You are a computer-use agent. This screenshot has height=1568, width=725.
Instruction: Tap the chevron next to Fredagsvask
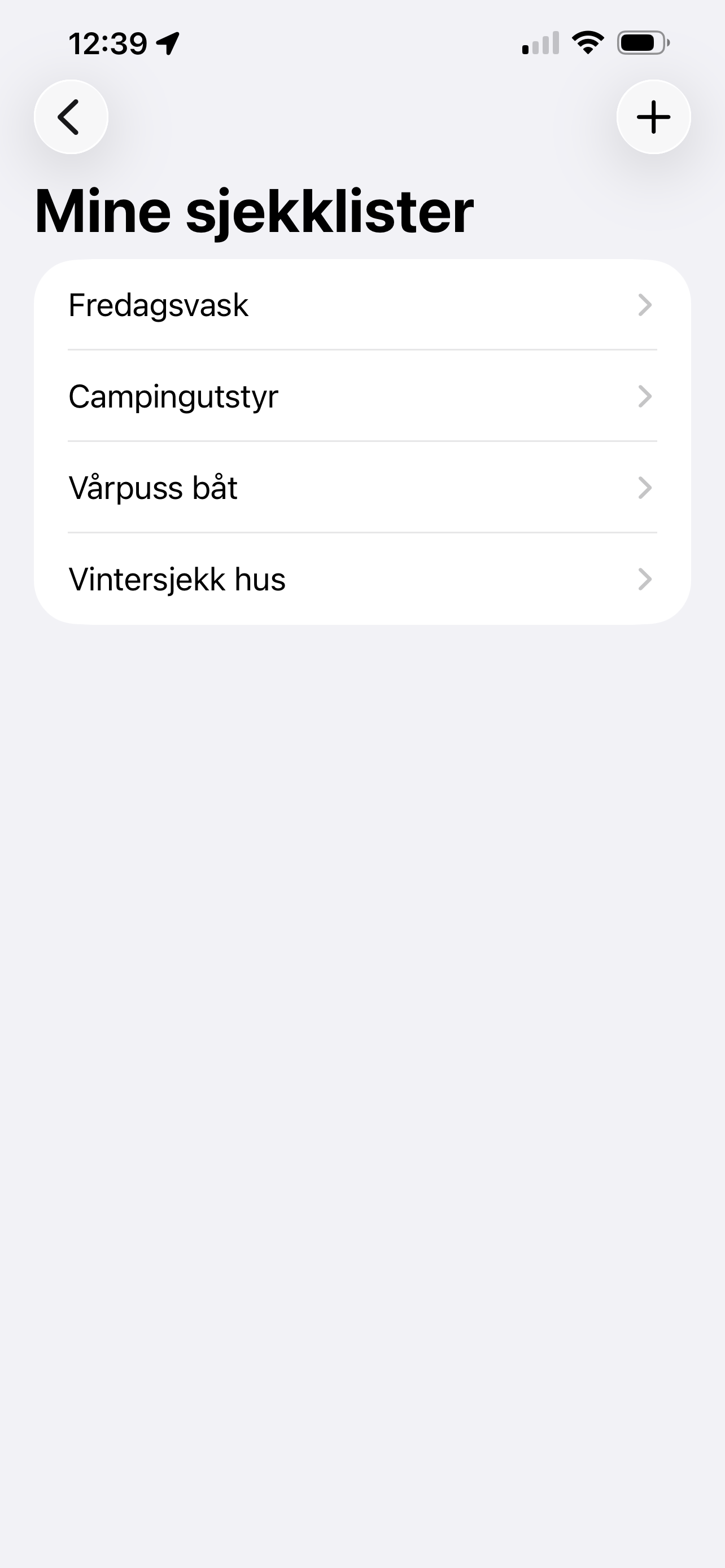click(x=645, y=304)
